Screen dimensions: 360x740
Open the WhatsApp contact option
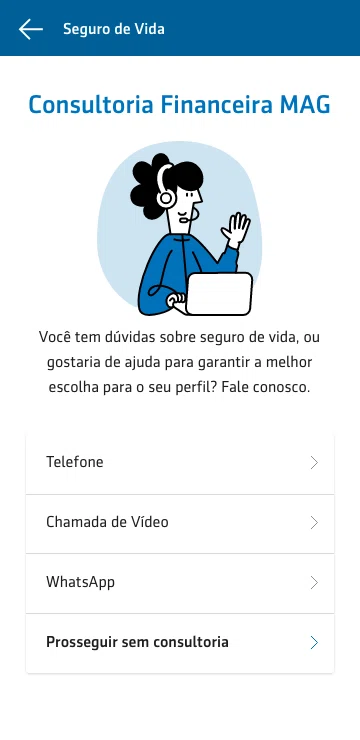pos(180,583)
